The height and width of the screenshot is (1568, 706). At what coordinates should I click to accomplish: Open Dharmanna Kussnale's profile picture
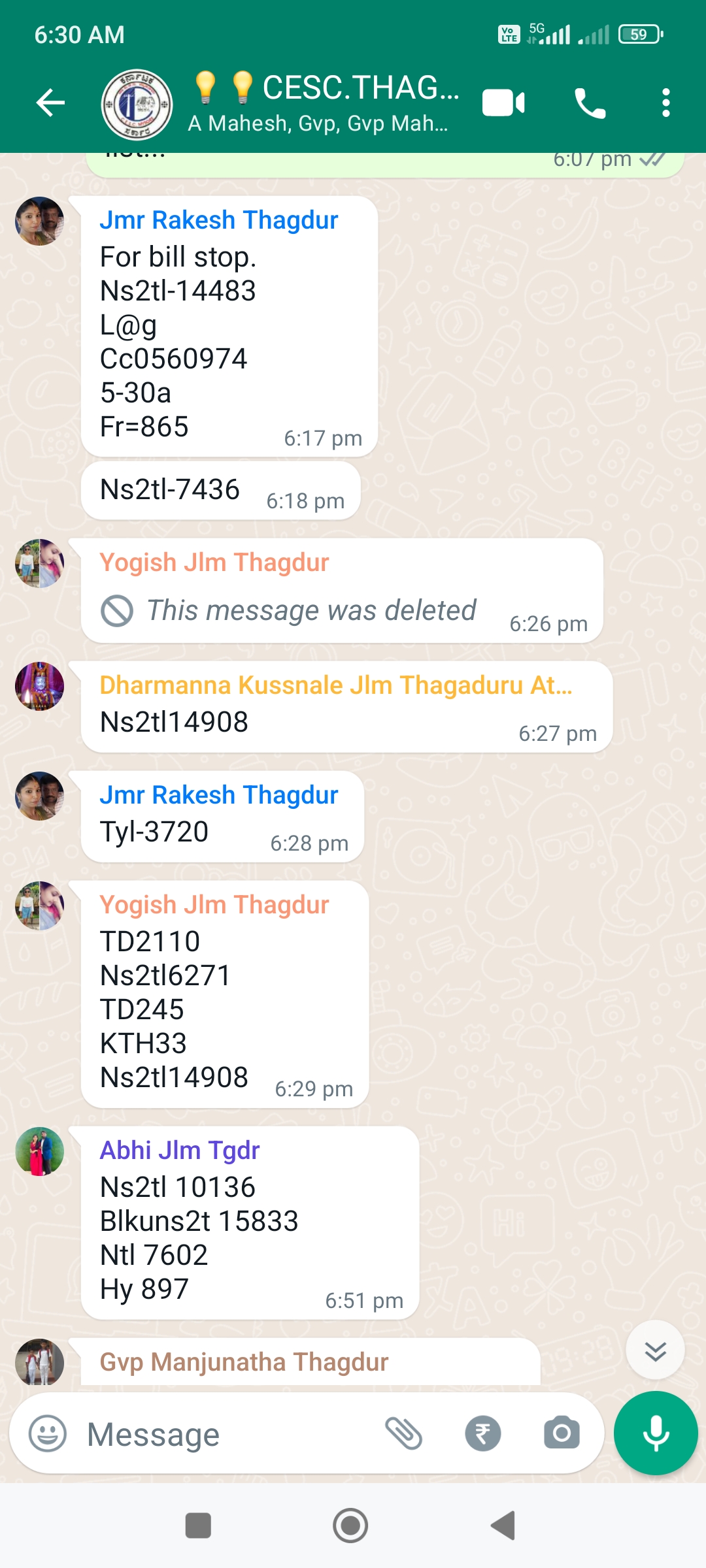click(x=39, y=686)
